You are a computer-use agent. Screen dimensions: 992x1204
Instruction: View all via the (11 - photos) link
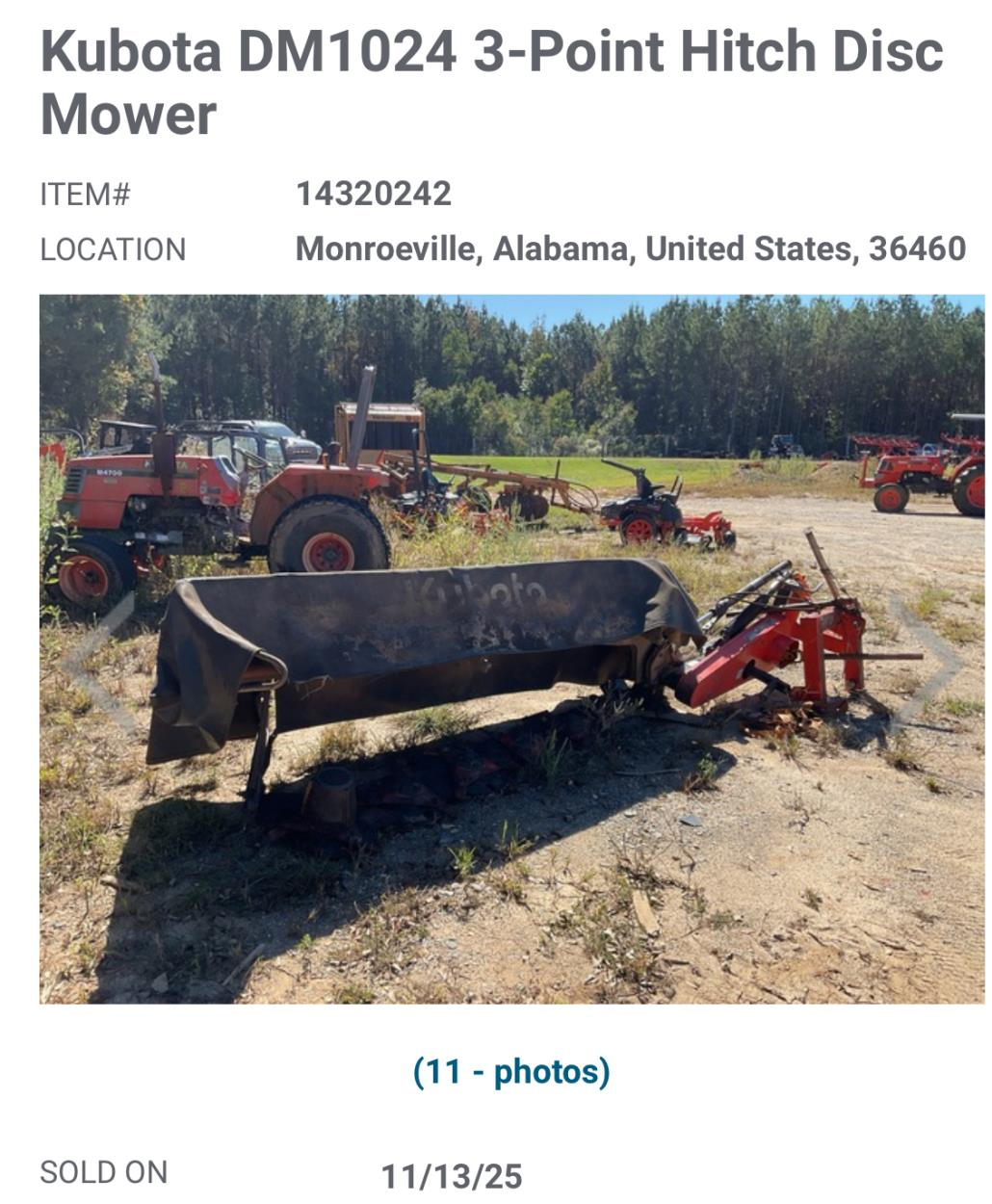[x=511, y=1071]
